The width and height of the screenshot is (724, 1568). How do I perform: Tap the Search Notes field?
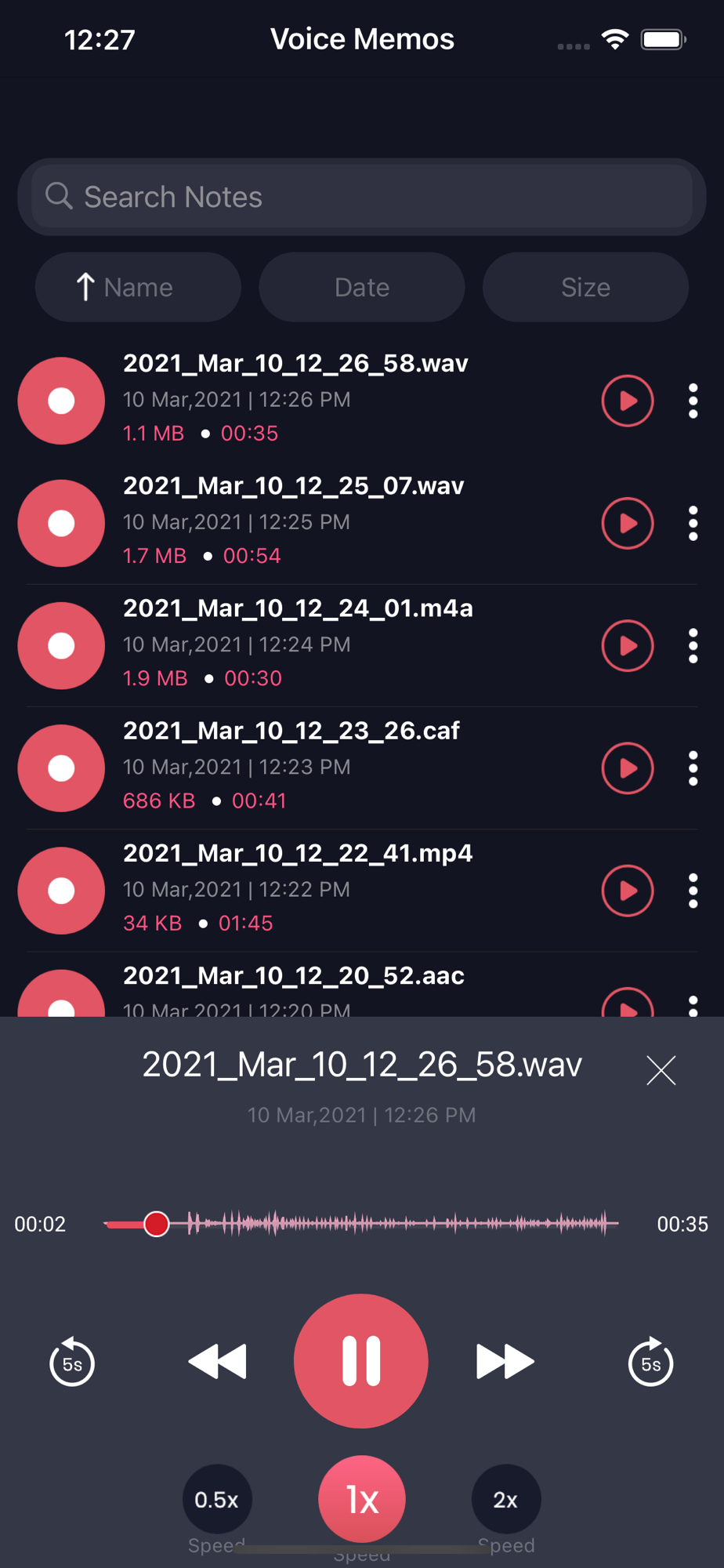362,197
